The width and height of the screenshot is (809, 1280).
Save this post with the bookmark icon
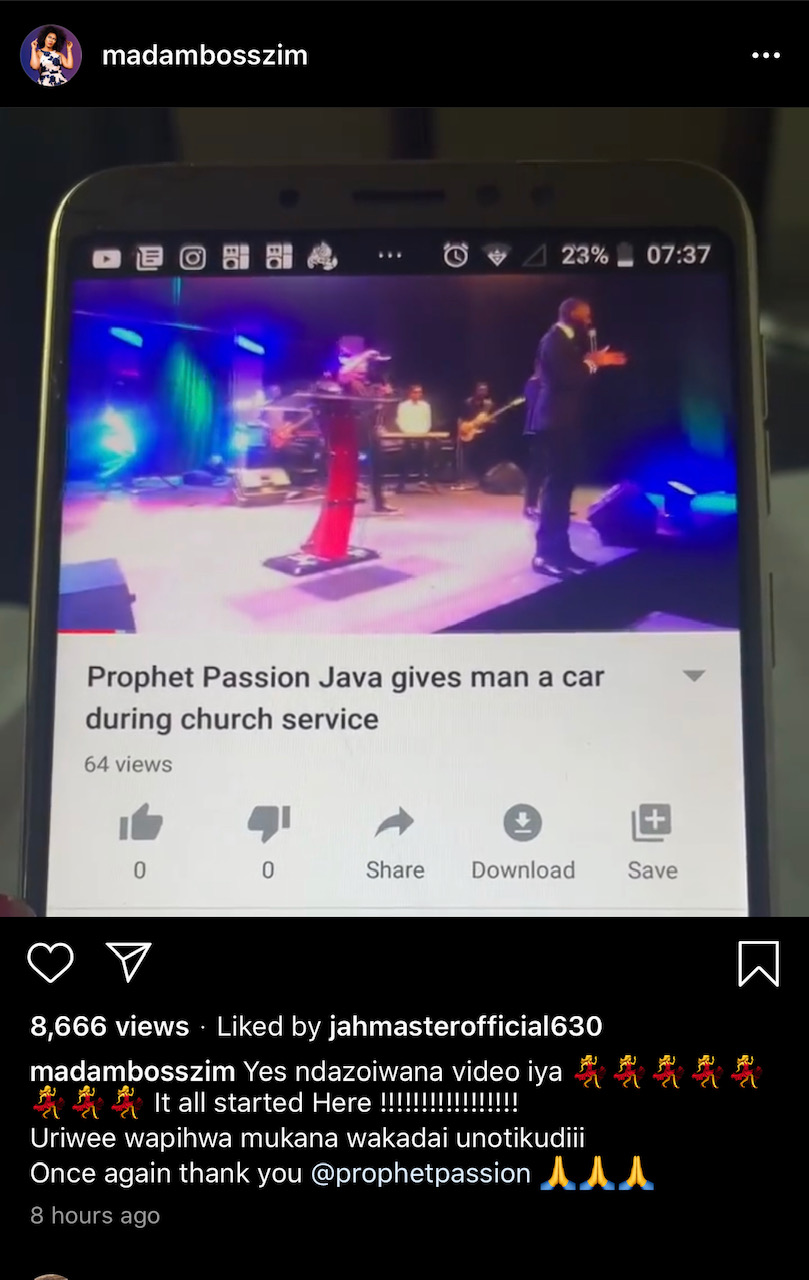tap(758, 964)
